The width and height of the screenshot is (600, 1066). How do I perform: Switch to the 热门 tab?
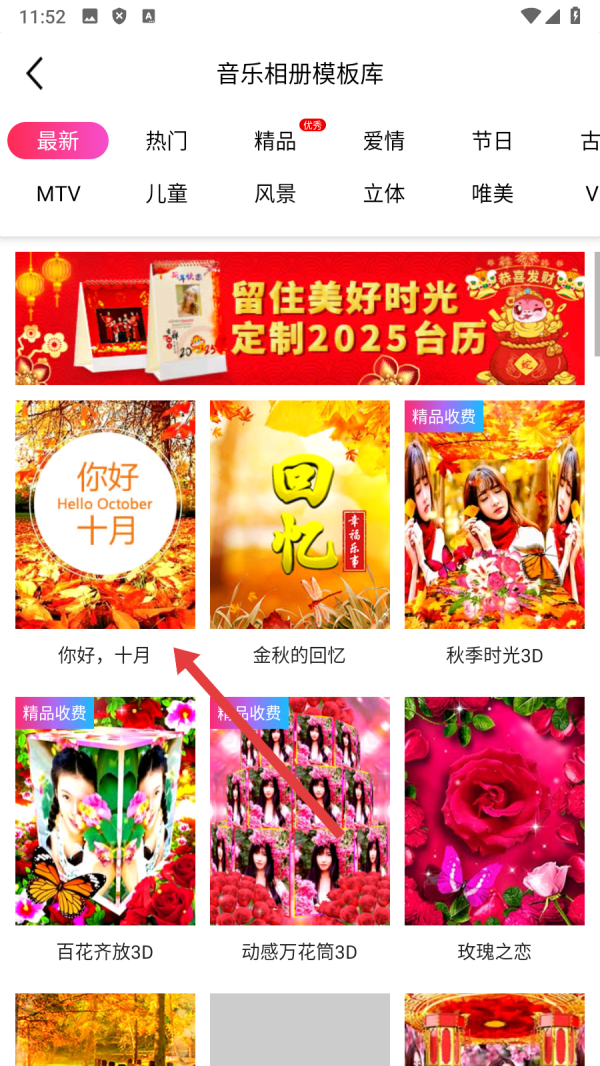166,141
